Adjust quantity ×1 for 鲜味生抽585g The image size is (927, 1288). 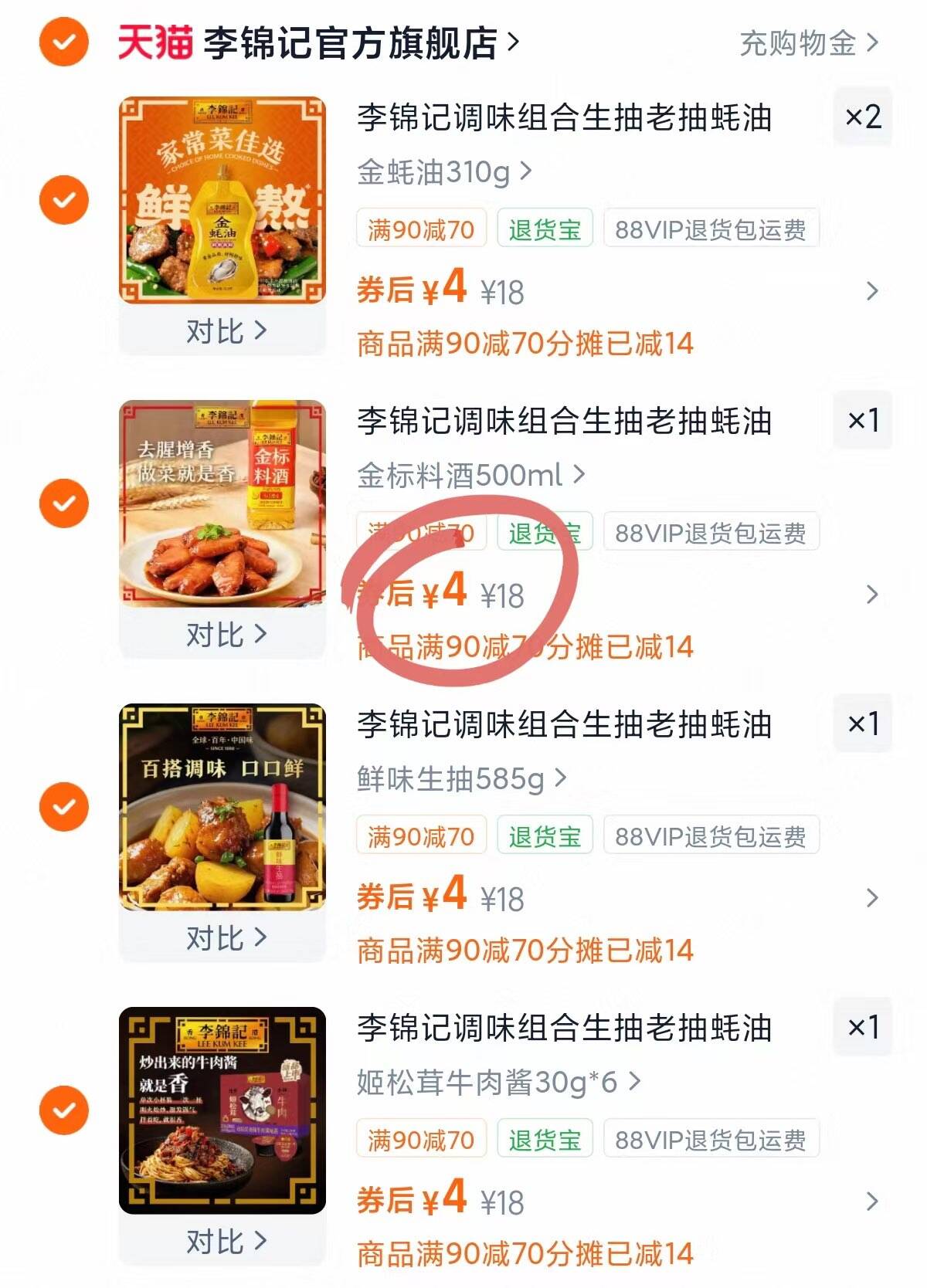coord(862,724)
